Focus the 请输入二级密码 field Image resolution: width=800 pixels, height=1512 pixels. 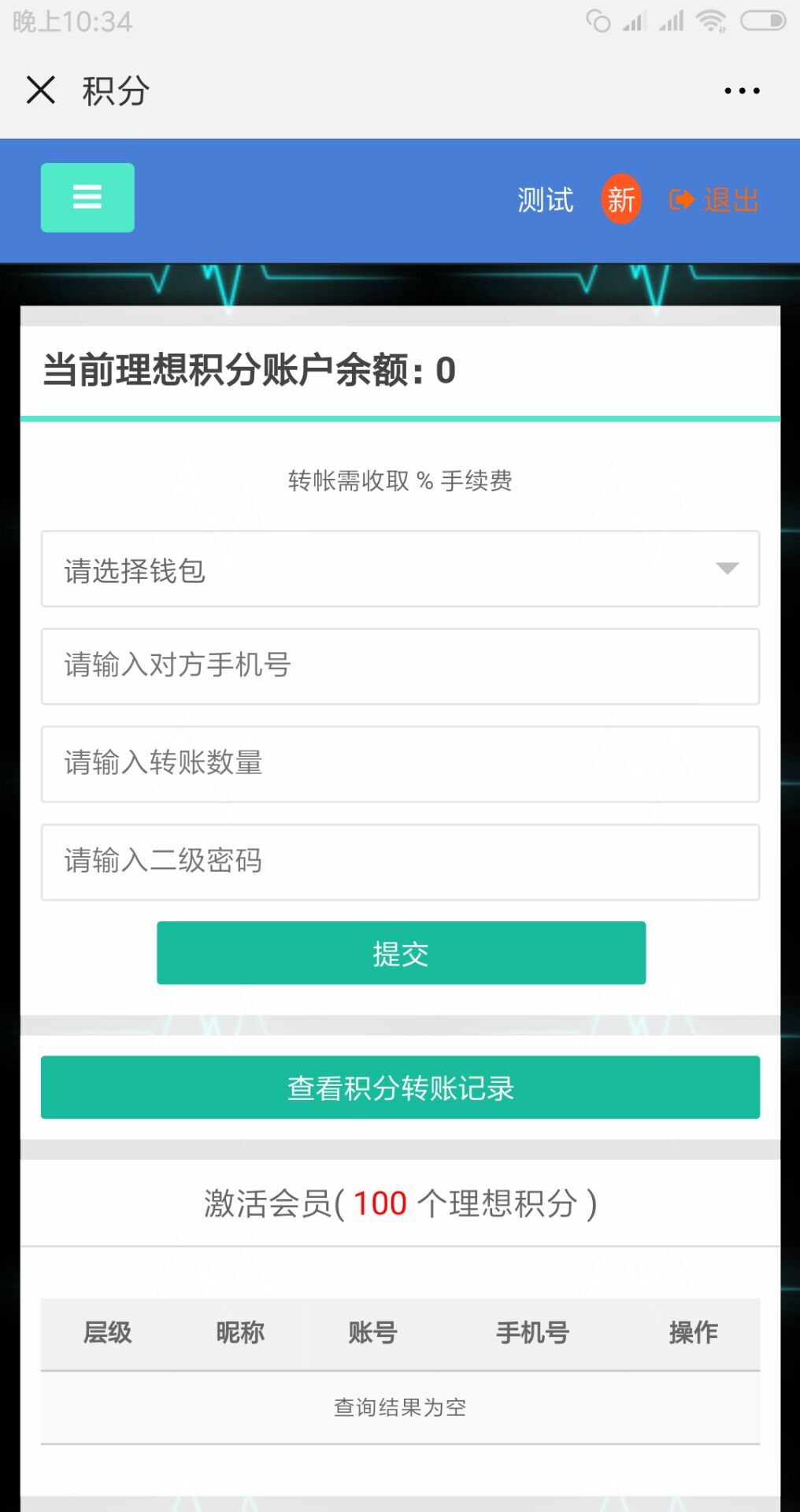pos(400,862)
